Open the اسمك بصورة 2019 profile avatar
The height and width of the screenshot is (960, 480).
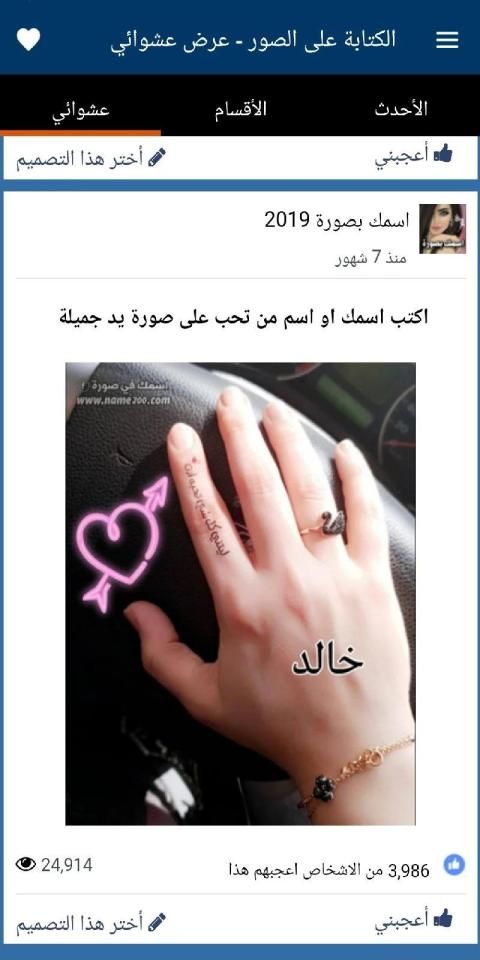[x=442, y=229]
